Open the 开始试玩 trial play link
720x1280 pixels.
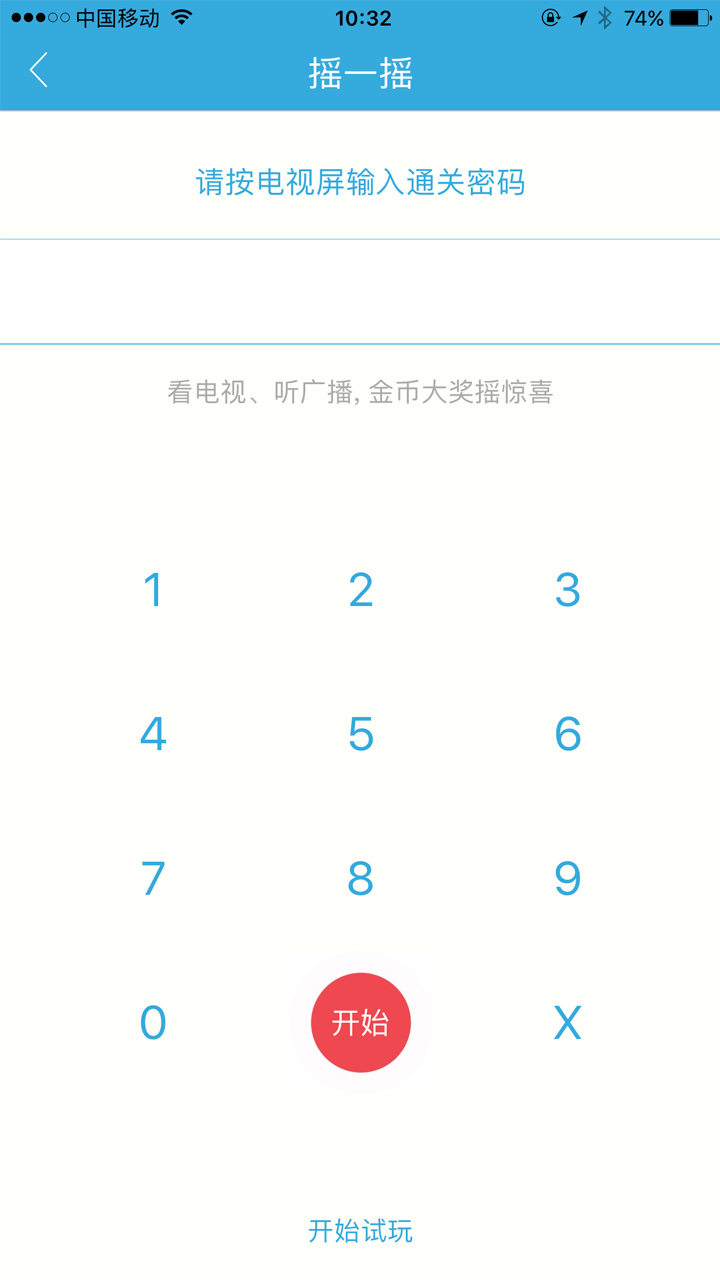[360, 1230]
